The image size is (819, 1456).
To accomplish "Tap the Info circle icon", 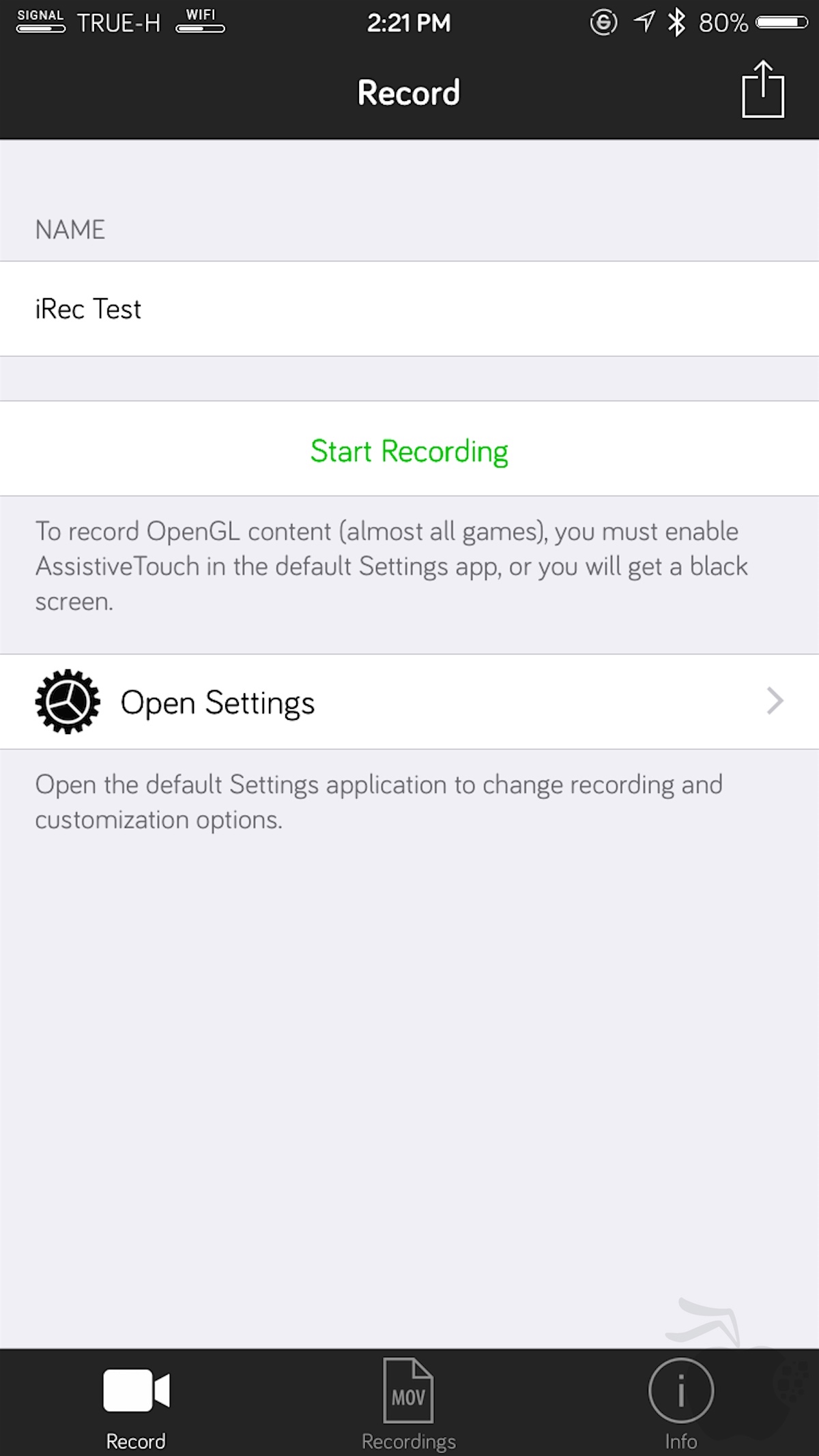I will click(x=680, y=1390).
